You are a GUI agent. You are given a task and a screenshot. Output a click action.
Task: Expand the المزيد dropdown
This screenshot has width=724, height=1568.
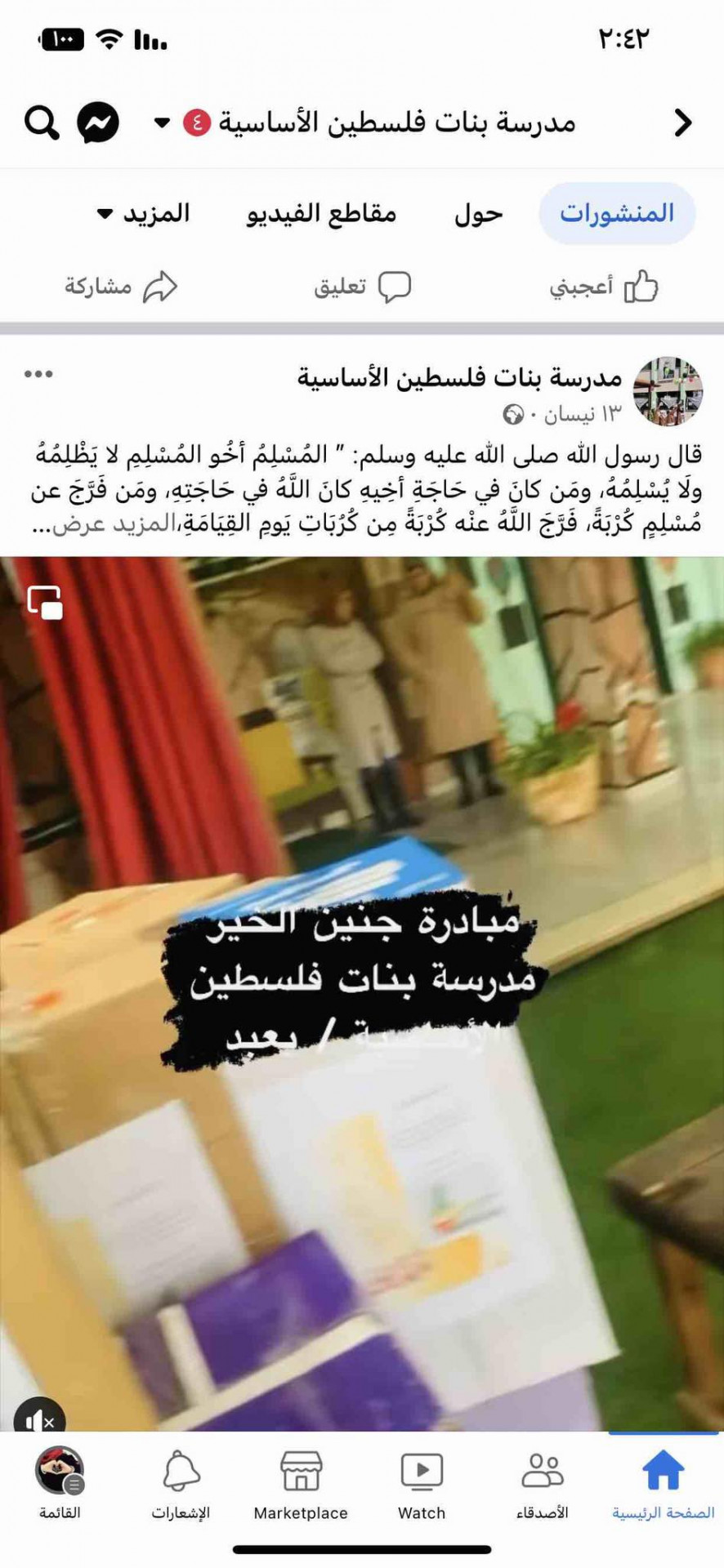[x=144, y=214]
